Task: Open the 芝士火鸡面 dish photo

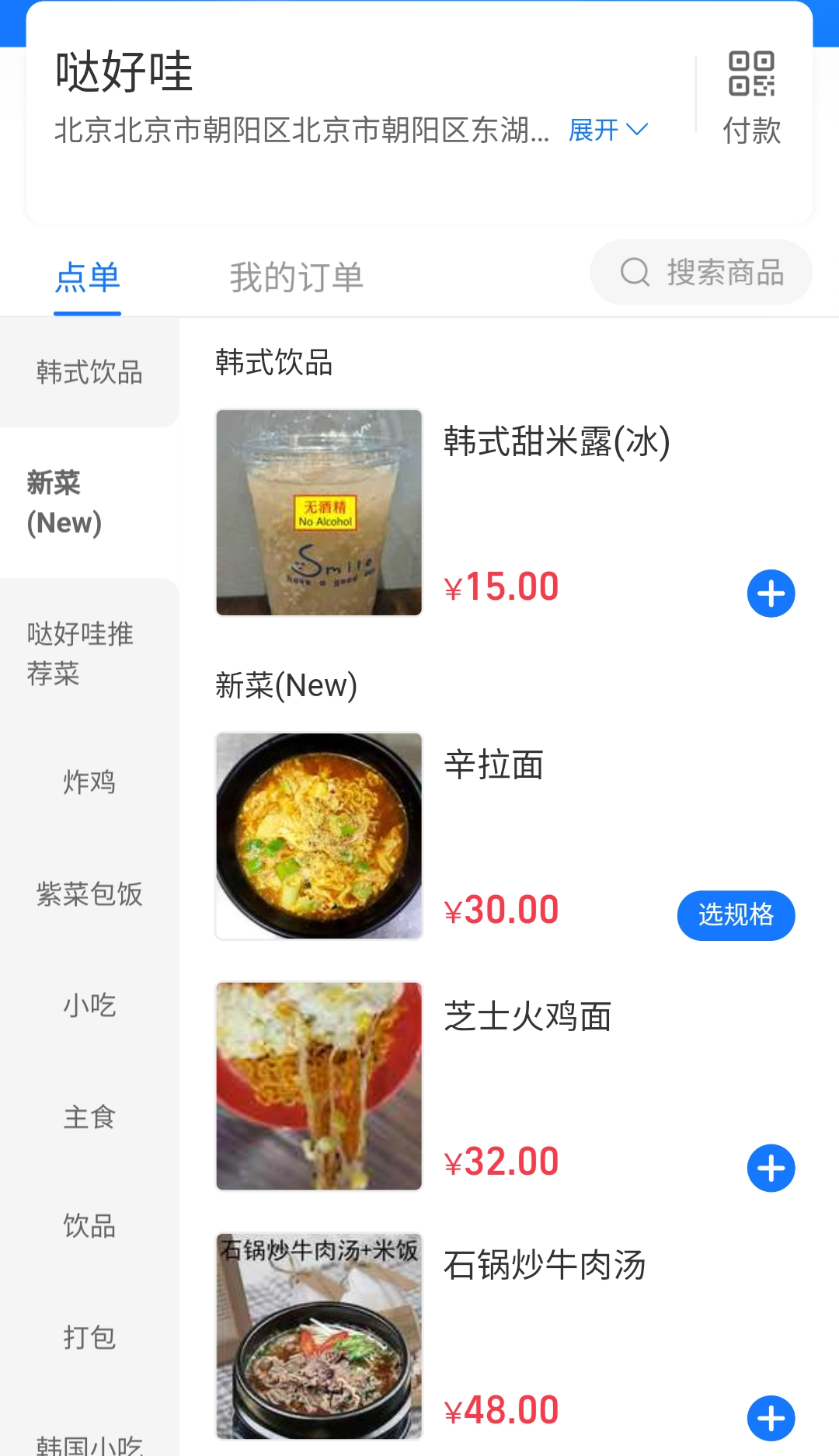Action: [x=319, y=1086]
